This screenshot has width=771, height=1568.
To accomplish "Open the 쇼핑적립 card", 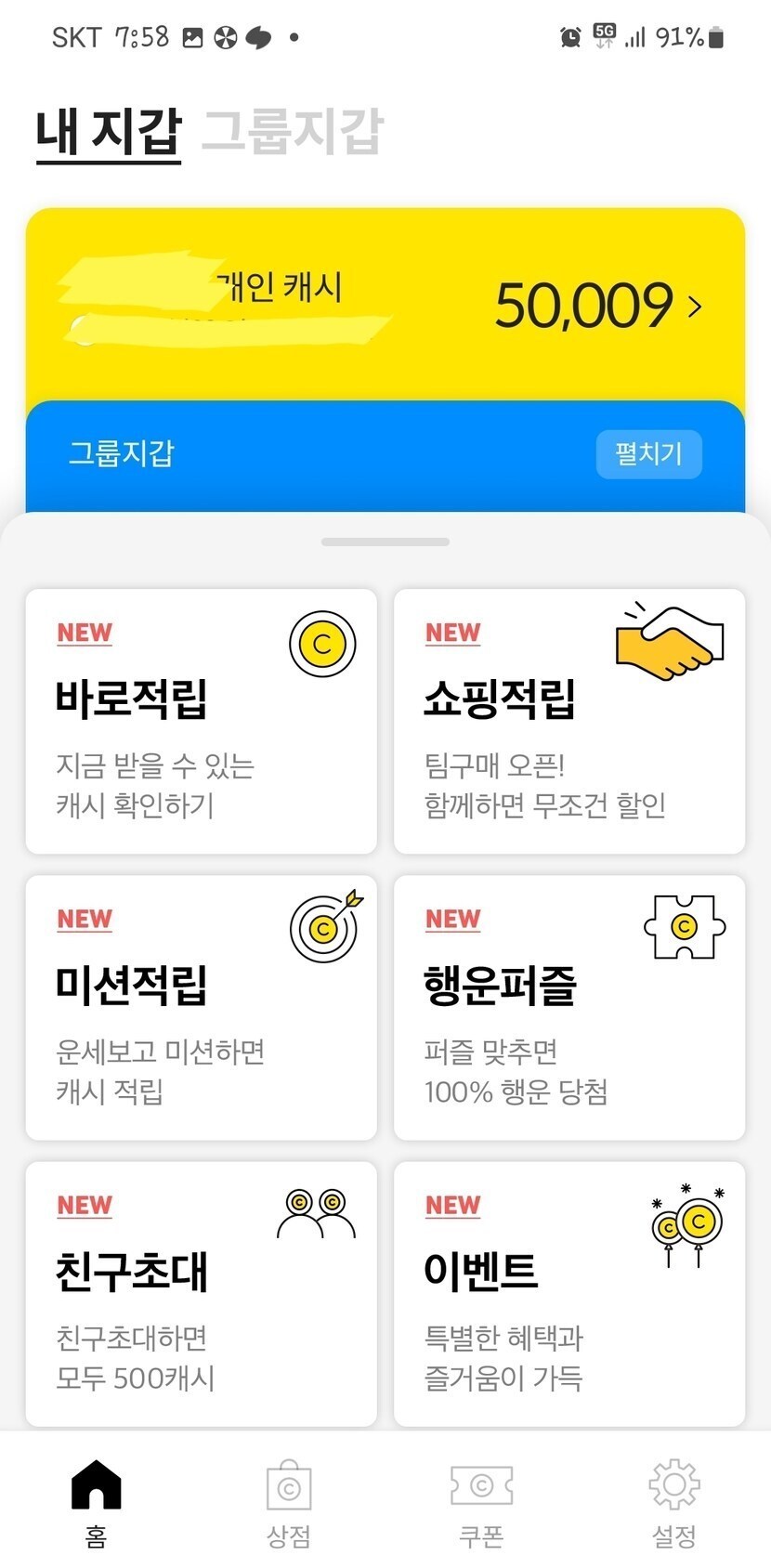I will 568,721.
